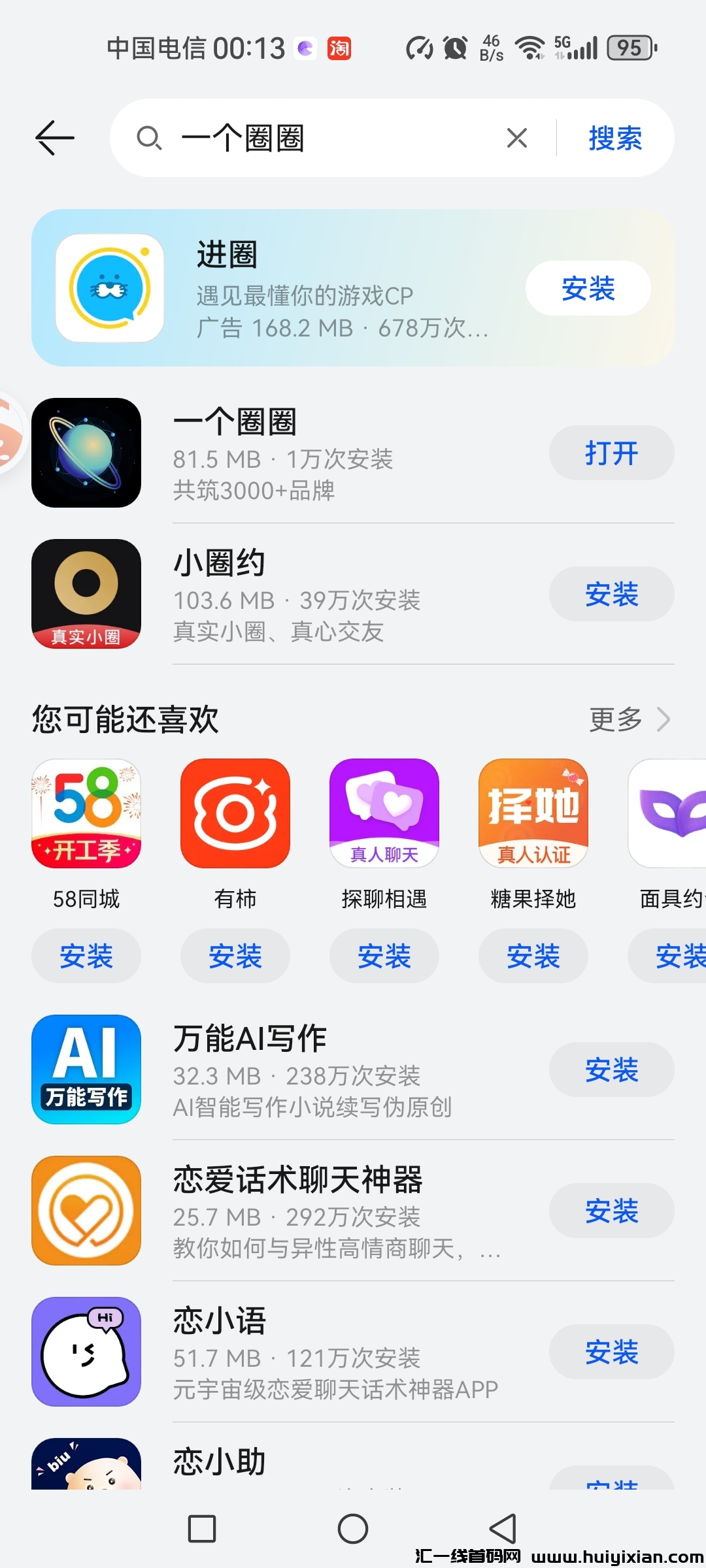706x1568 pixels.
Task: Install the 进圈 app
Action: pos(588,289)
